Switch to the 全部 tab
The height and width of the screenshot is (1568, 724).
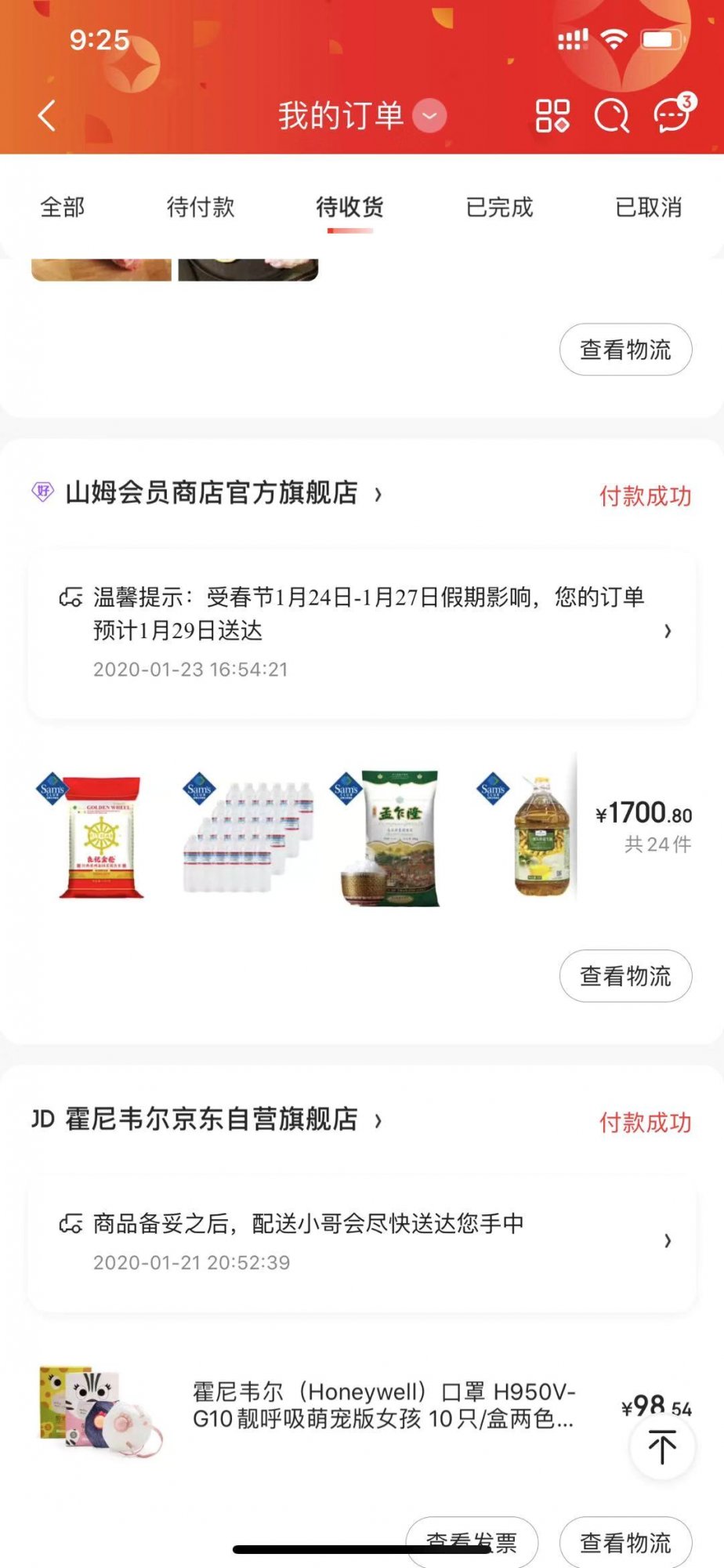click(x=63, y=207)
